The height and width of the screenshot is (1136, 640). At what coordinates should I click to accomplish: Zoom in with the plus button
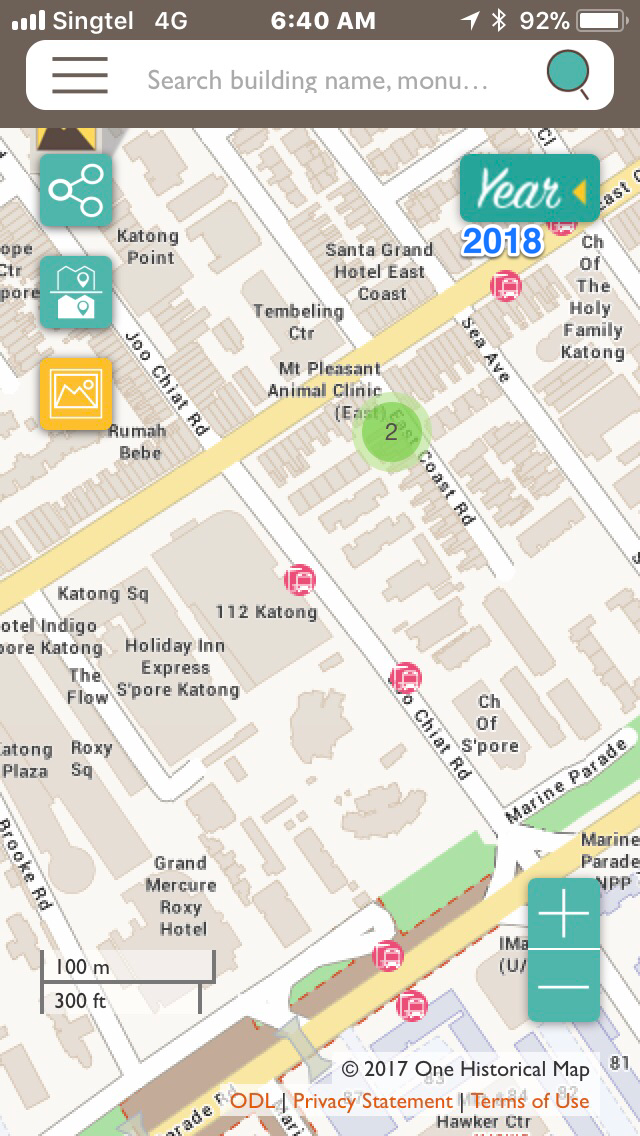(x=564, y=914)
